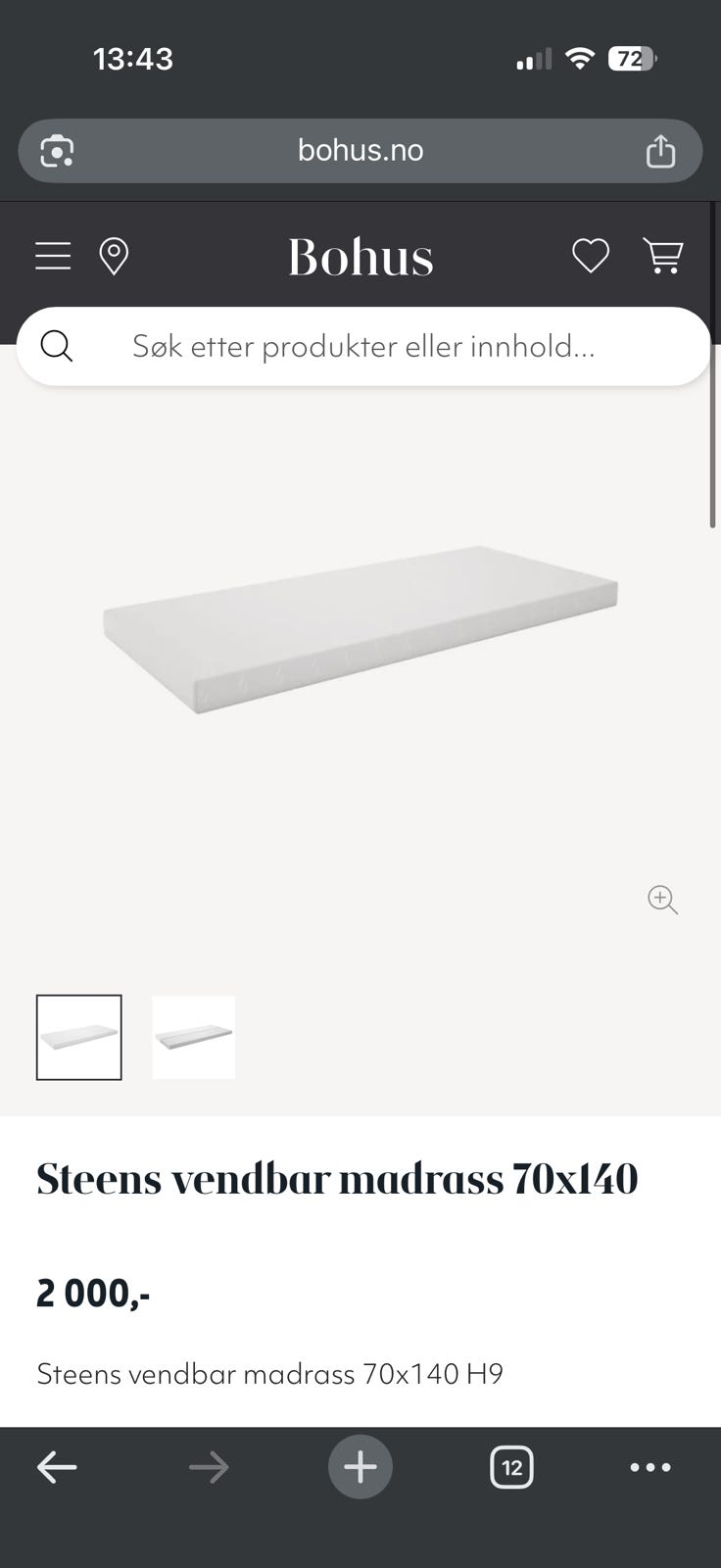The width and height of the screenshot is (721, 1568).
Task: Open the wishlist heart
Action: (x=591, y=257)
